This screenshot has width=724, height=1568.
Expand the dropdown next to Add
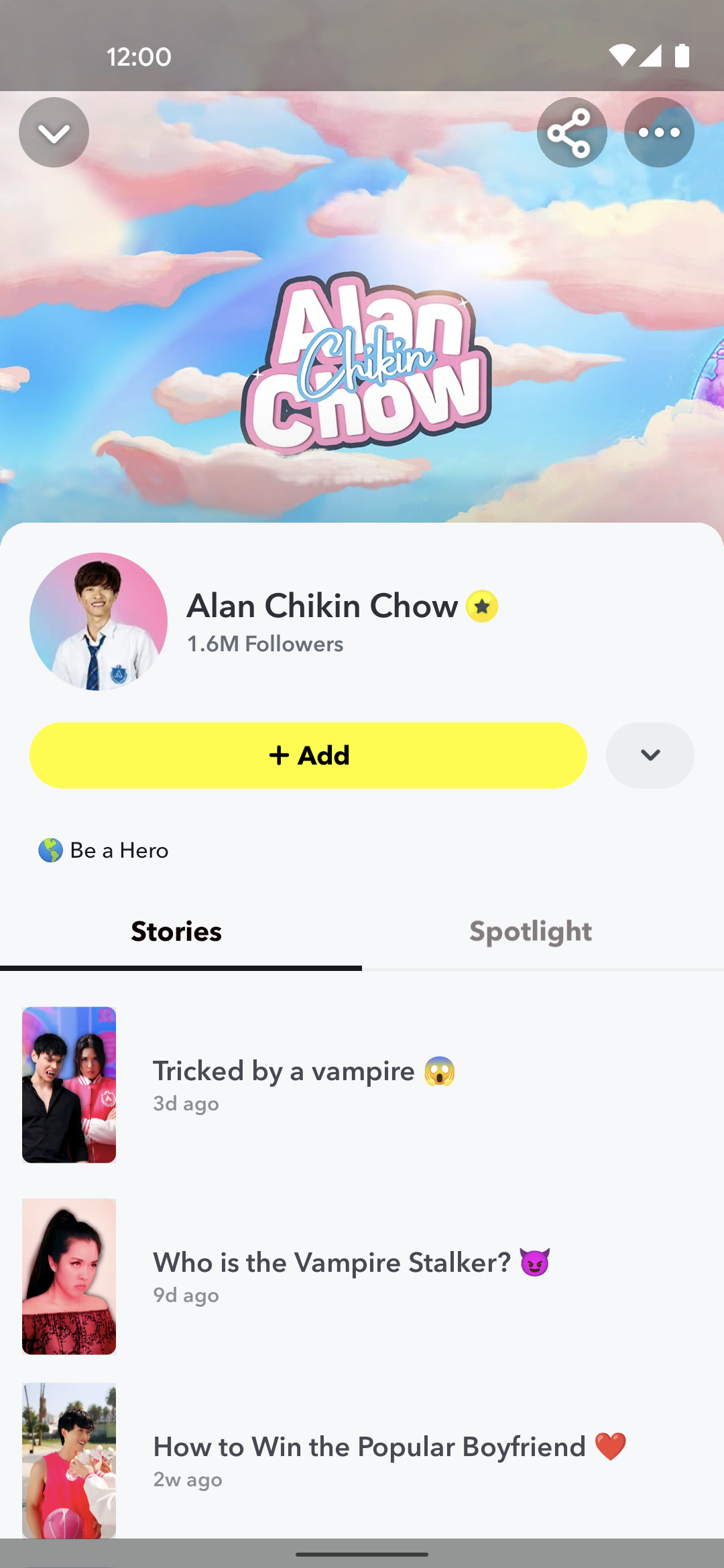[650, 755]
